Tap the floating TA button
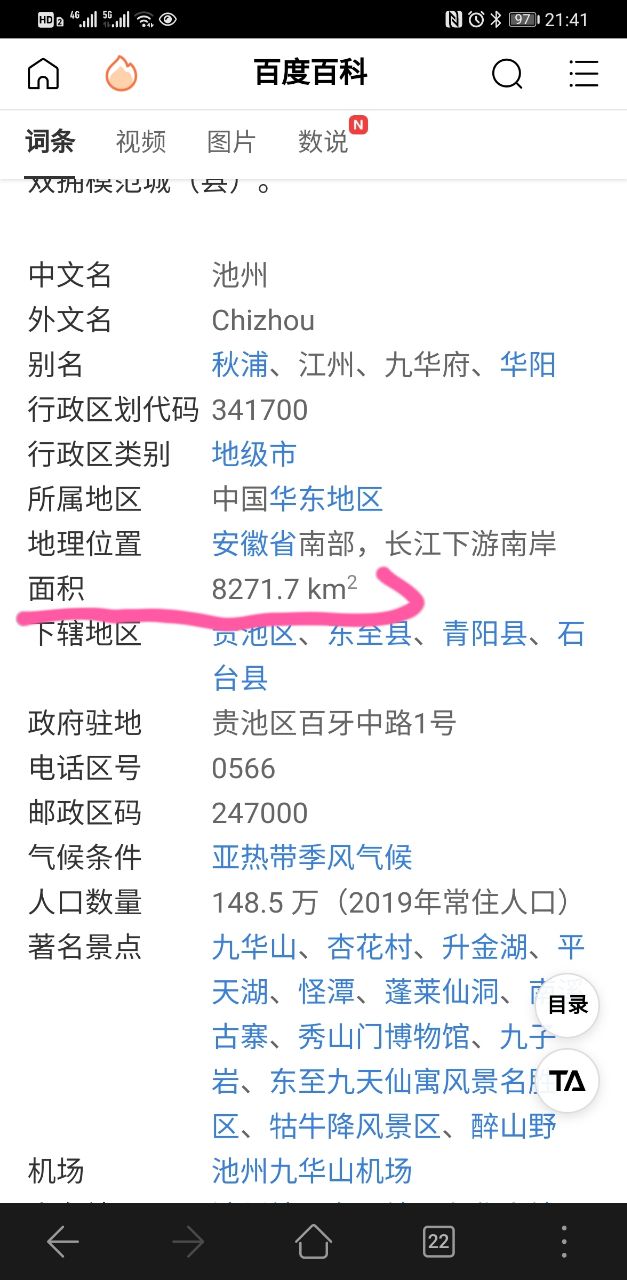Viewport: 627px width, 1280px height. coord(568,1081)
